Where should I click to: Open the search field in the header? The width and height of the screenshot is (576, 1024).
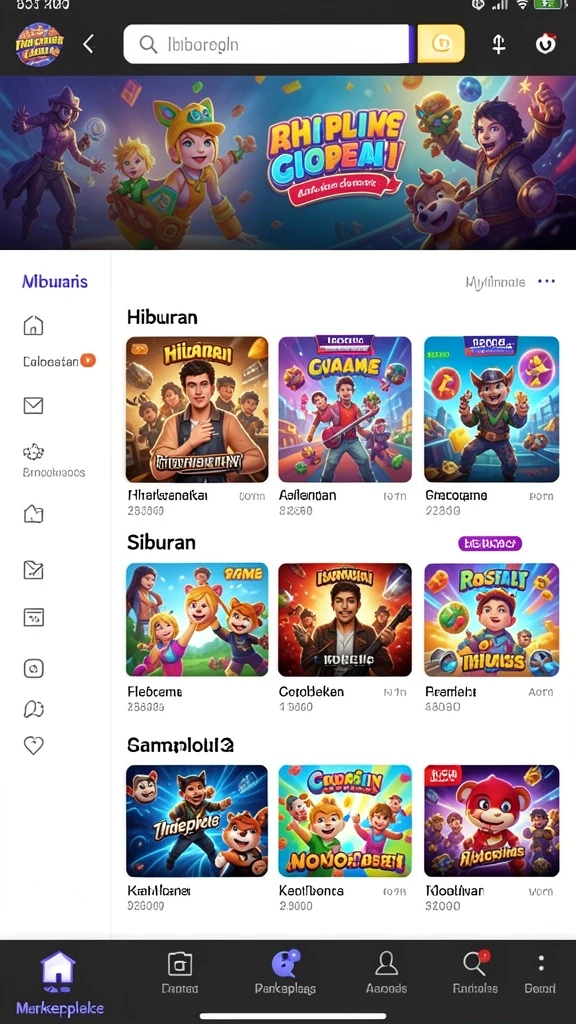266,44
